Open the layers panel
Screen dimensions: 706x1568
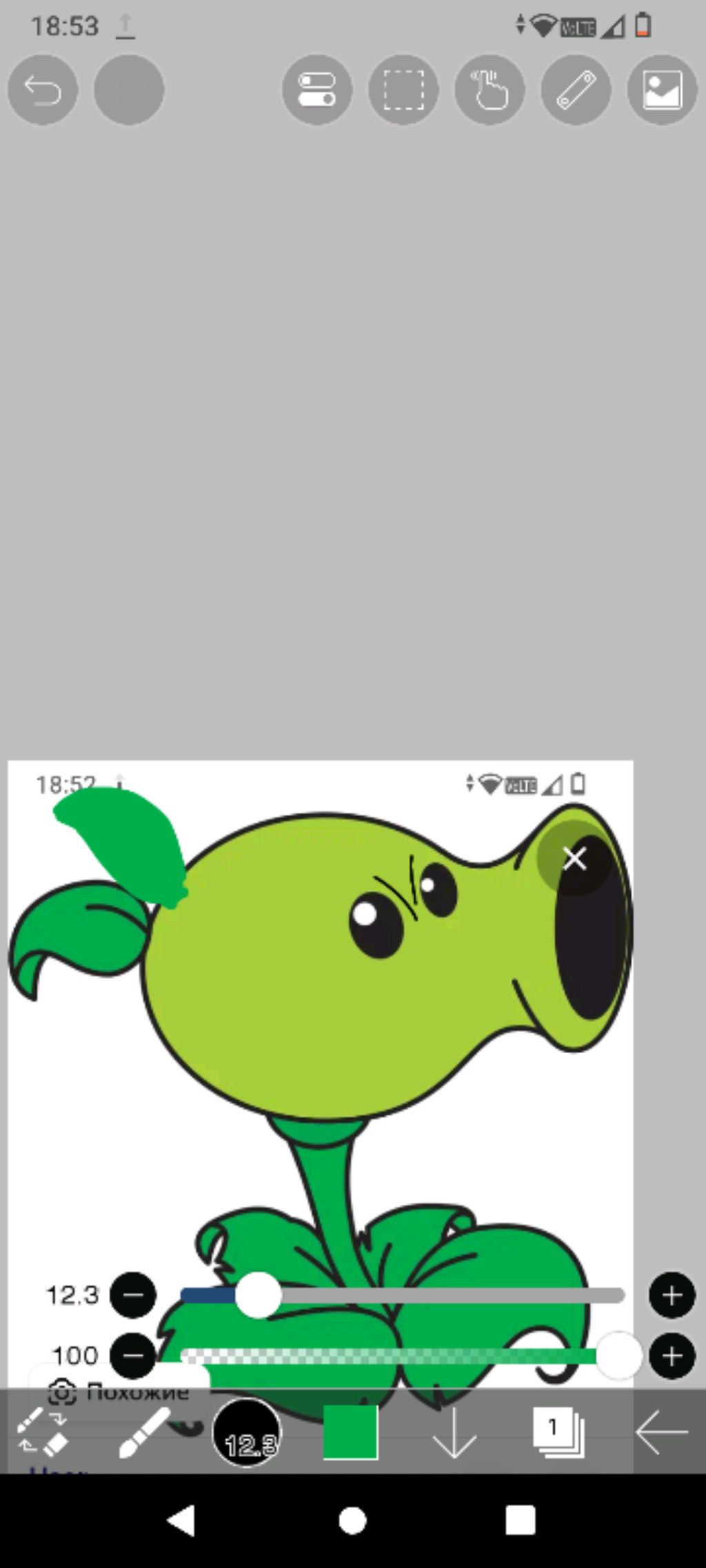(558, 1432)
